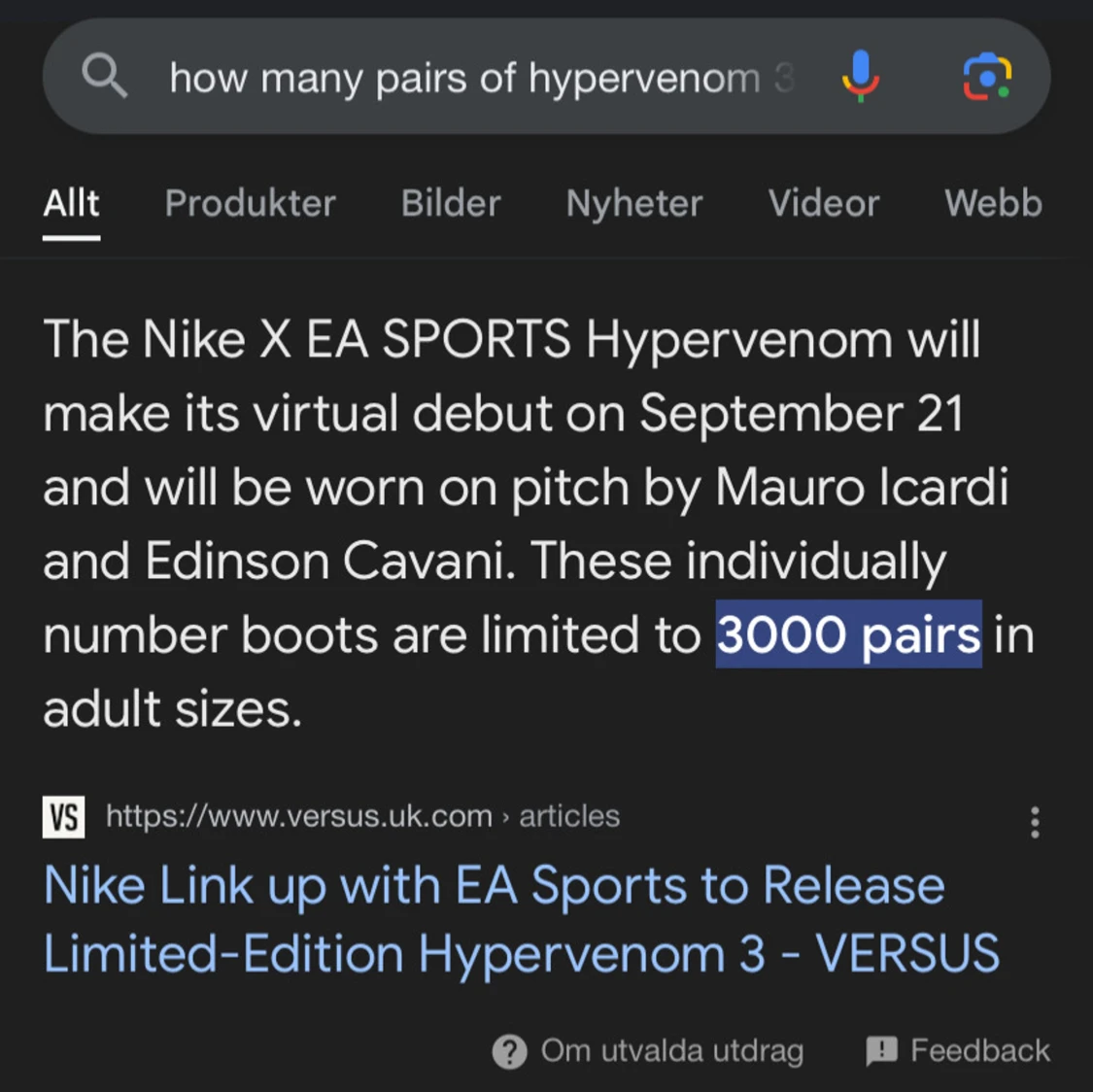
Task: Send Feedback on this snippet
Action: [958, 1051]
